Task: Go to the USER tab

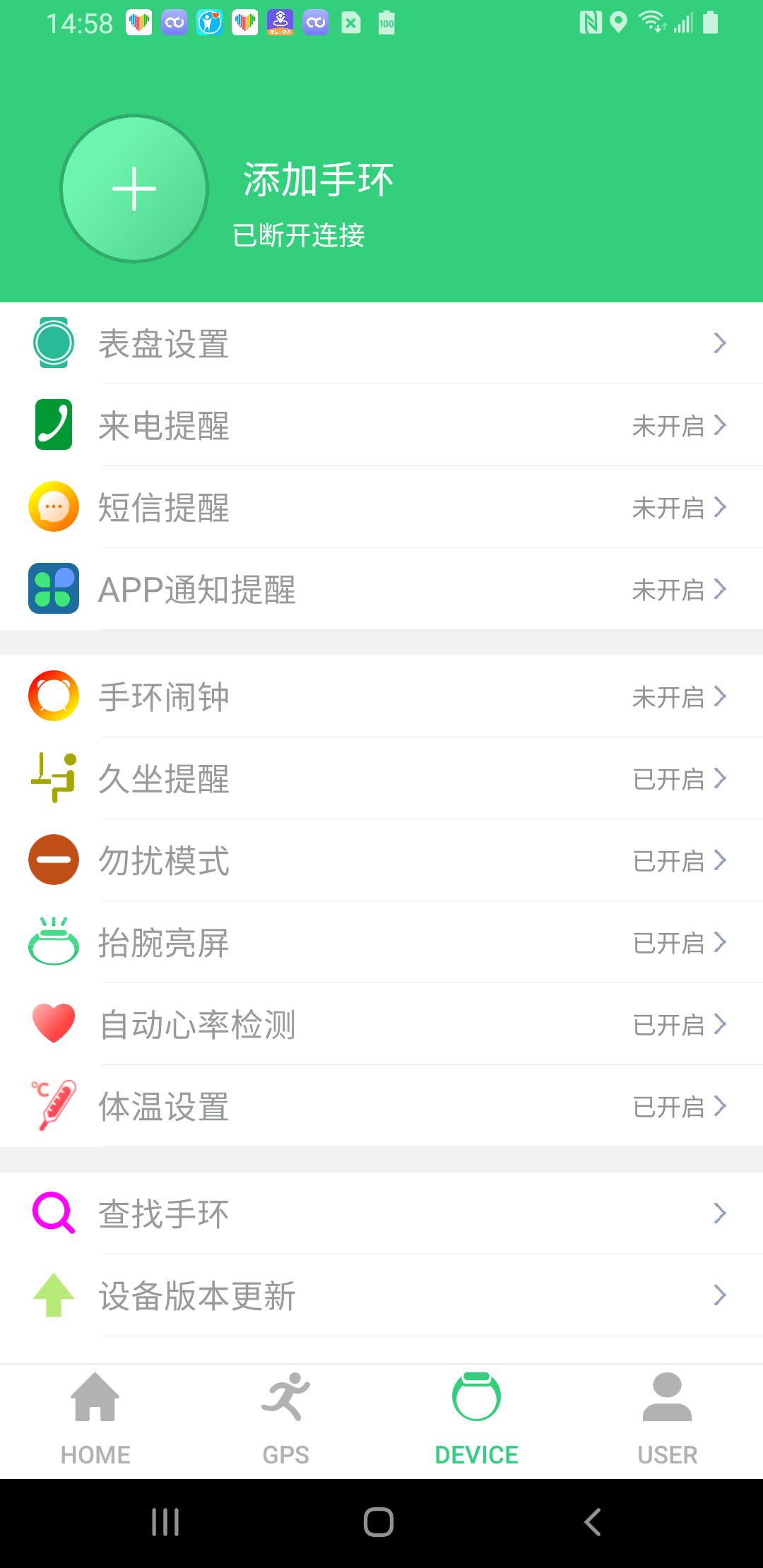Action: 668,1421
